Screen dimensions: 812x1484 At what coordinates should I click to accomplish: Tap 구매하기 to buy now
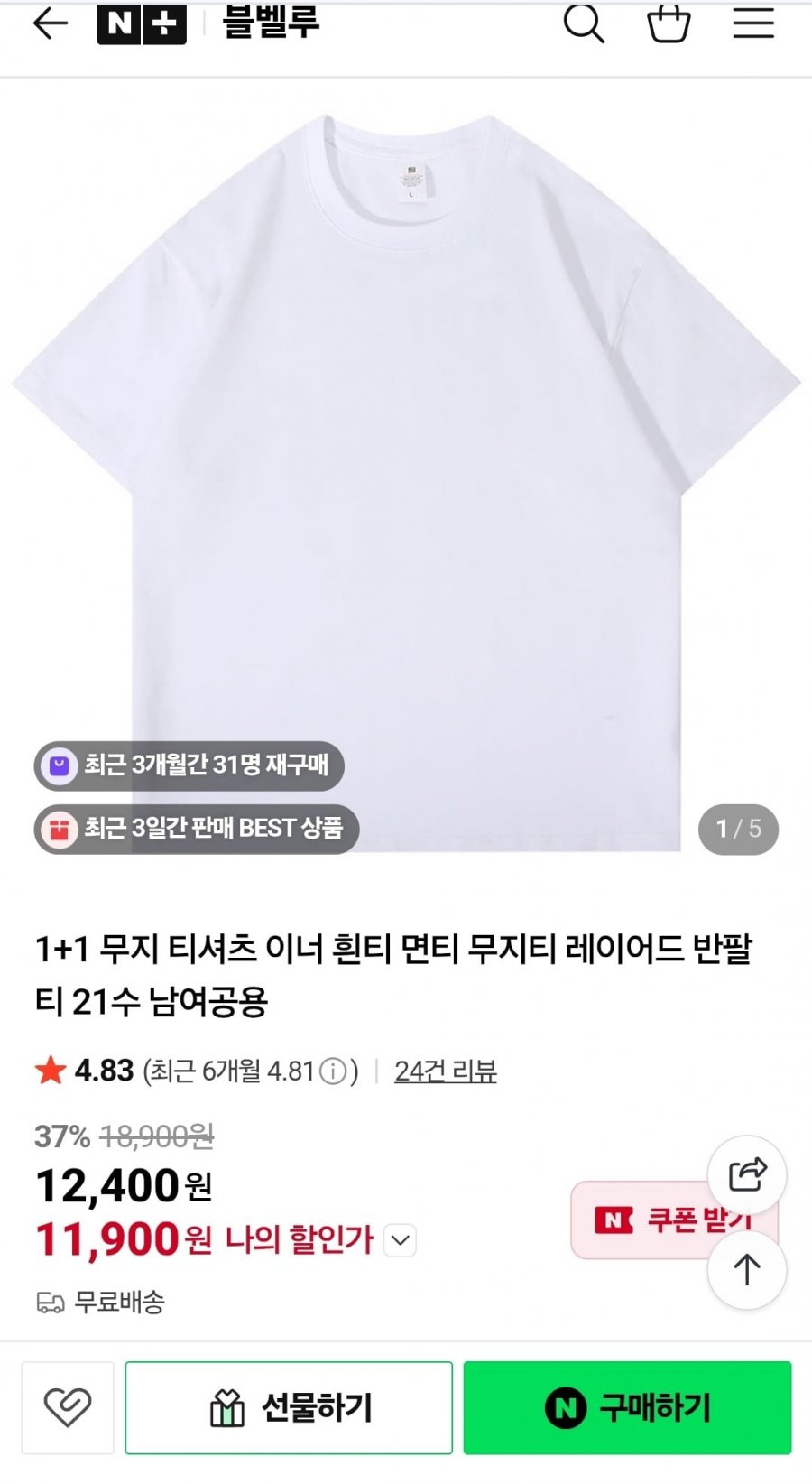[x=627, y=1407]
